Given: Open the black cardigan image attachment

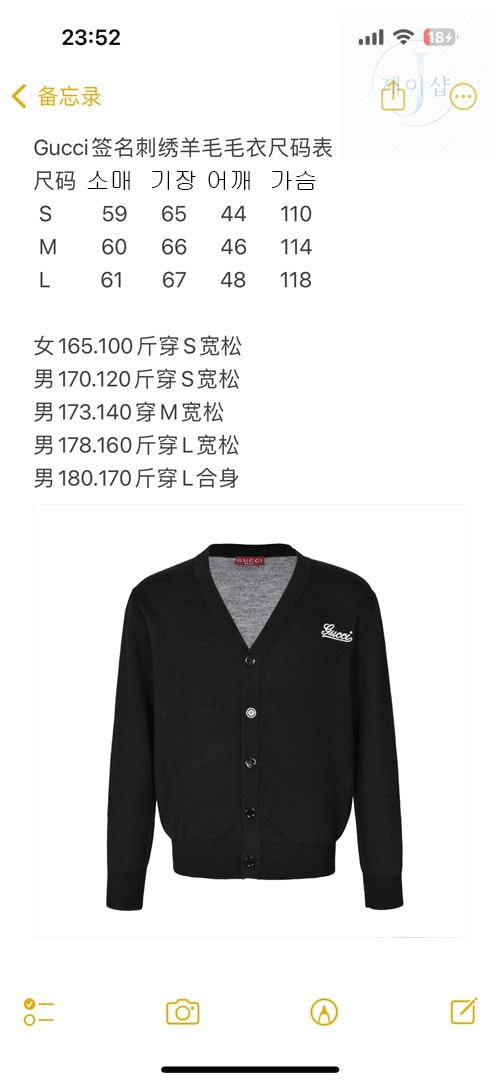Looking at the screenshot, I should pyautogui.click(x=250, y=721).
